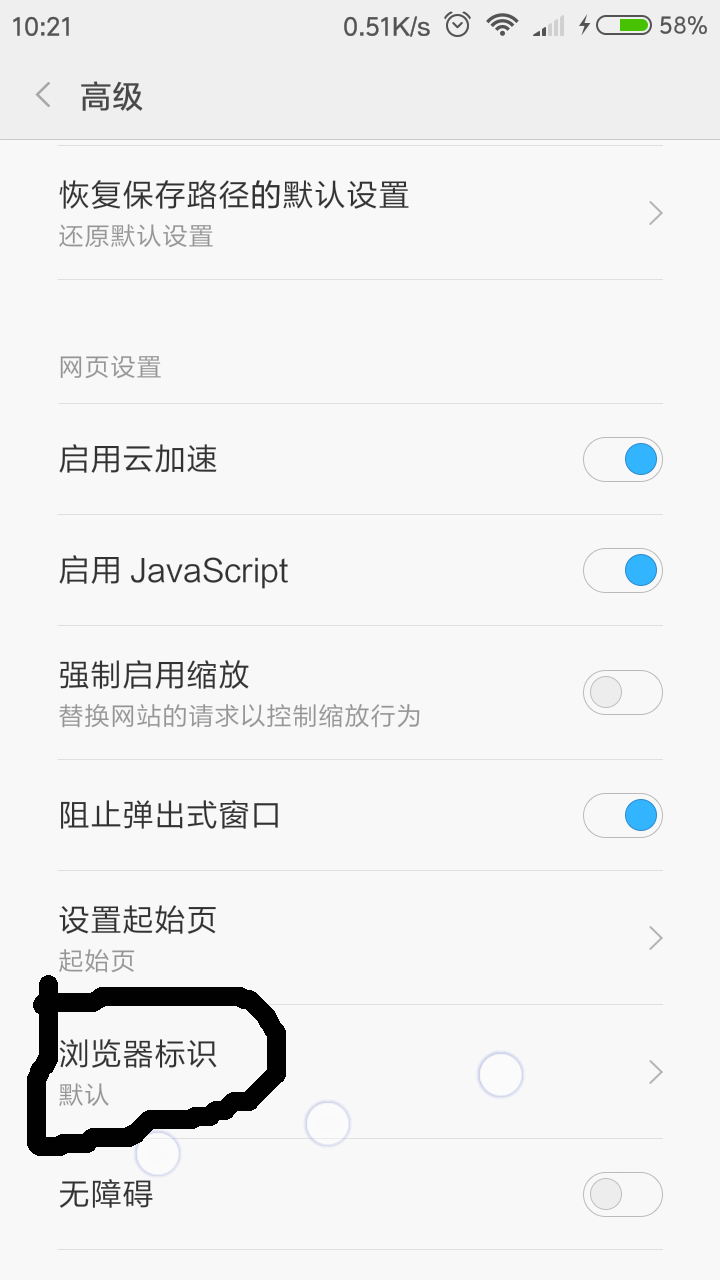Toggle off 阻止弹出式窗口
The image size is (720, 1280).
click(x=622, y=815)
